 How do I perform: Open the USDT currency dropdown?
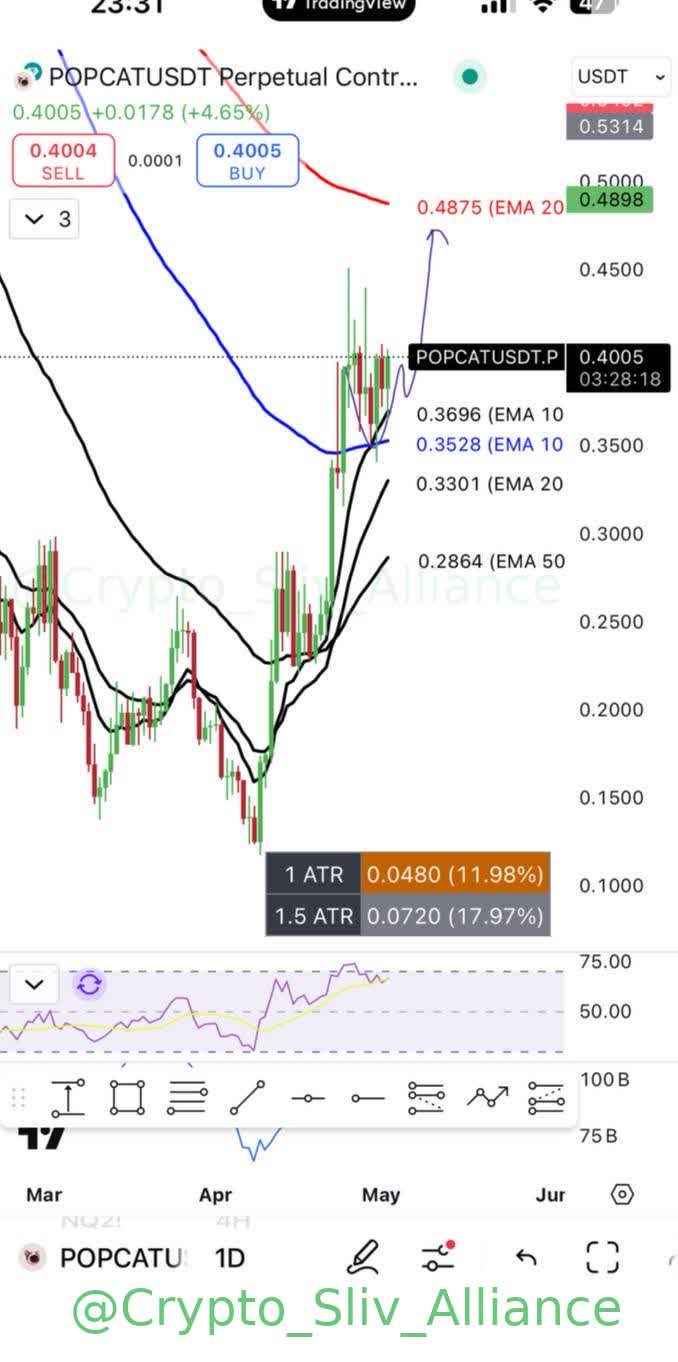point(620,76)
